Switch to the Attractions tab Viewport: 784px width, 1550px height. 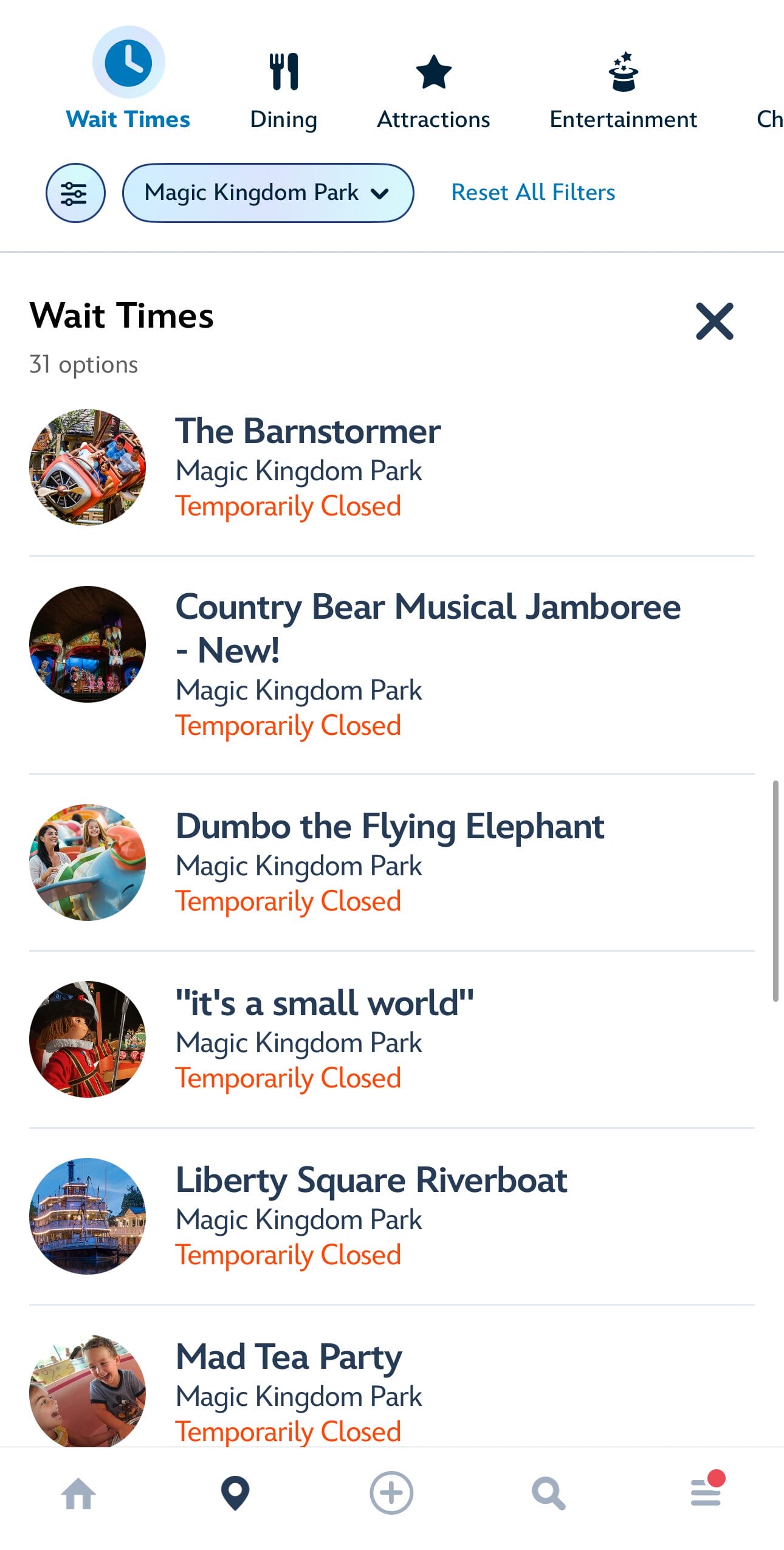pos(433,91)
